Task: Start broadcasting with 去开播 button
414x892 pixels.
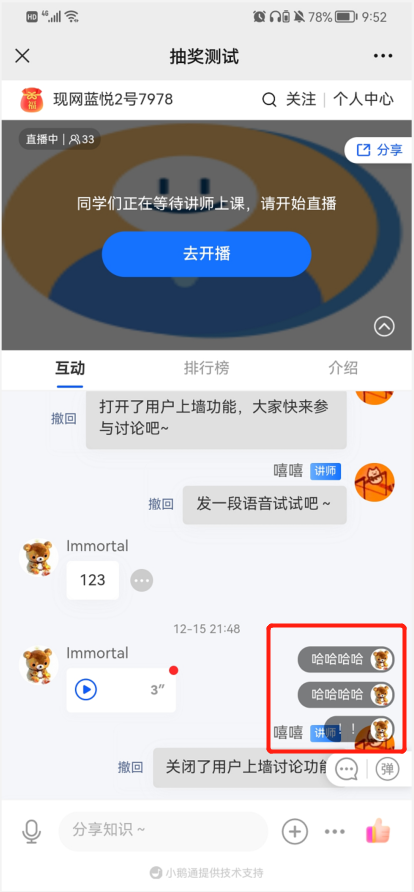Action: [206, 254]
